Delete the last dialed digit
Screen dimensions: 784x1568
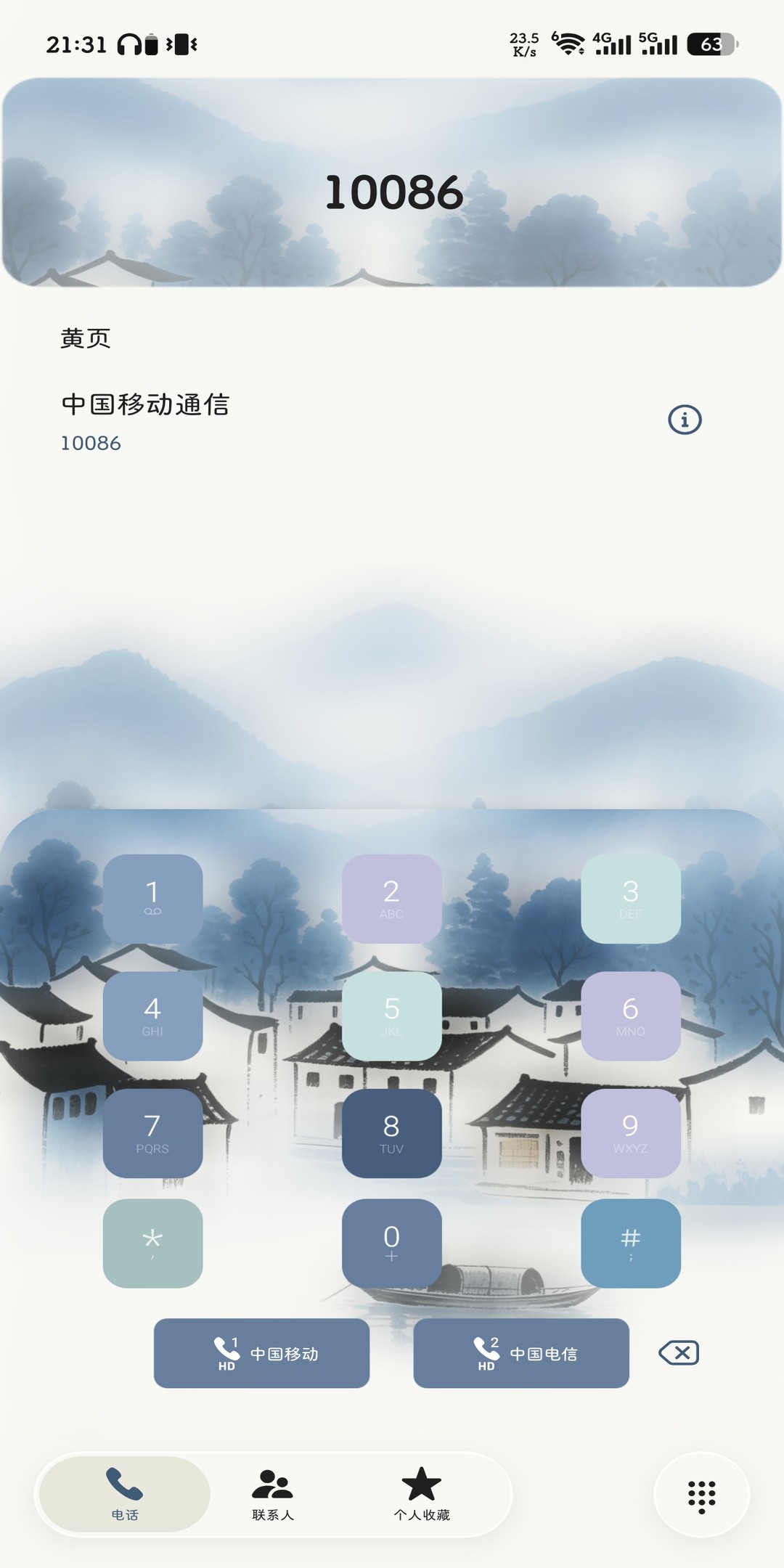coord(679,1352)
